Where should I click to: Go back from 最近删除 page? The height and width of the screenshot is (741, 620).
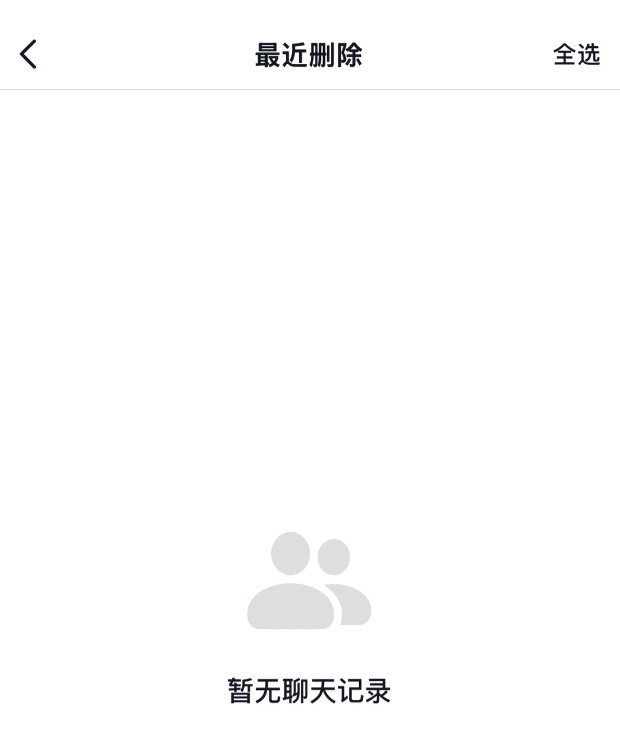(x=28, y=54)
